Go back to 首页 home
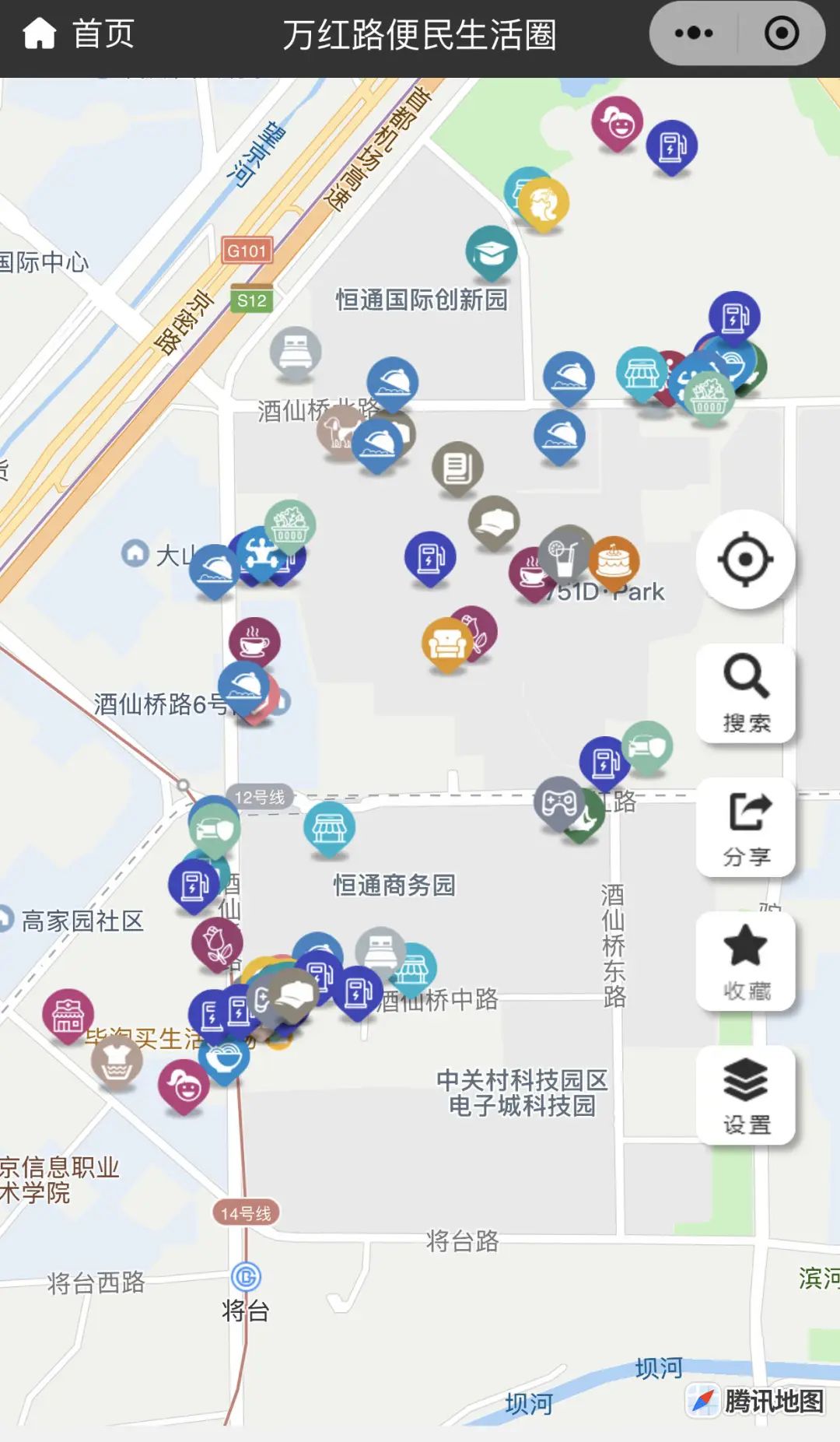Viewport: 840px width, 1442px height. [78, 34]
